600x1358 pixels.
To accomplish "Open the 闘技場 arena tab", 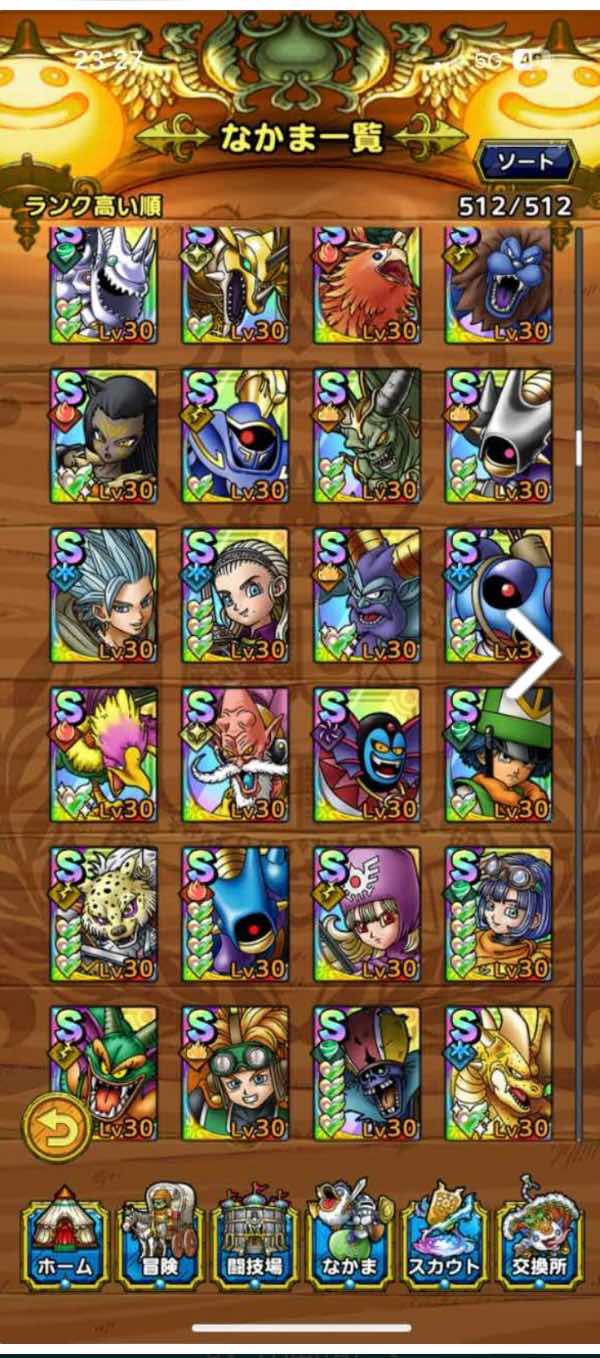I will tap(257, 1239).
